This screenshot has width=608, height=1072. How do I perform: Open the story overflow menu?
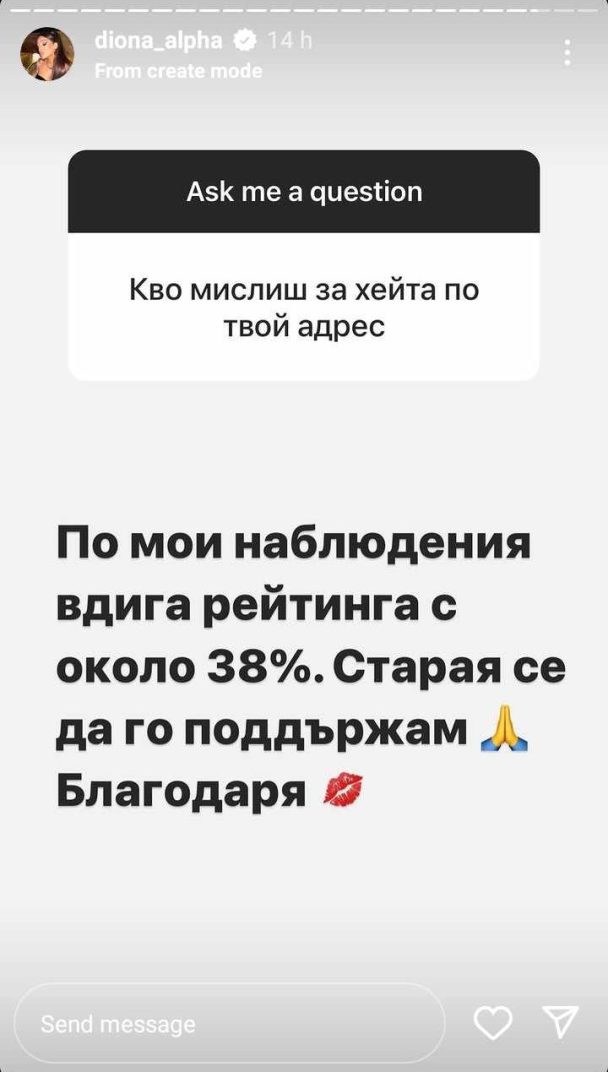click(567, 53)
